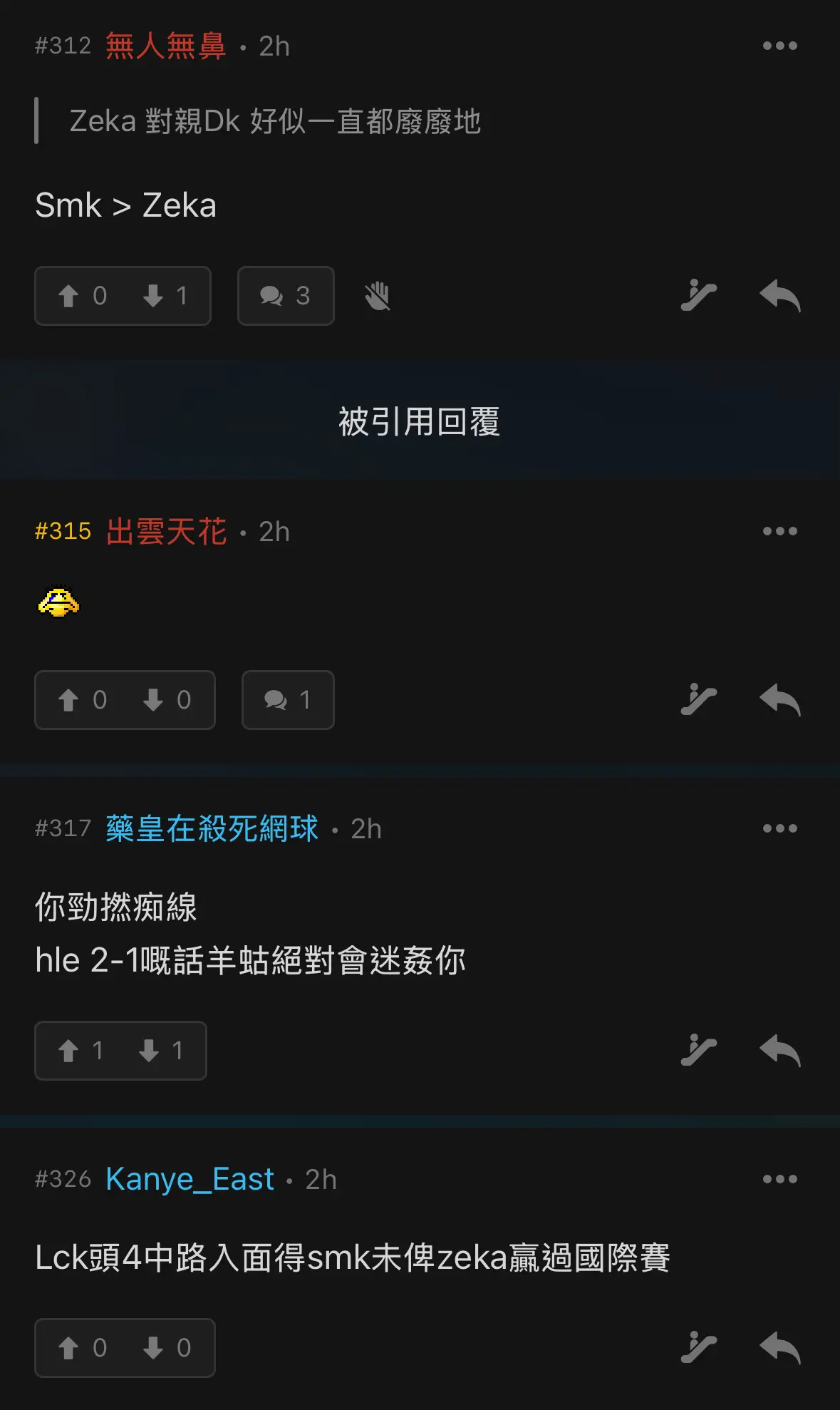Reply to post #315
The image size is (840, 1410).
coord(779,700)
